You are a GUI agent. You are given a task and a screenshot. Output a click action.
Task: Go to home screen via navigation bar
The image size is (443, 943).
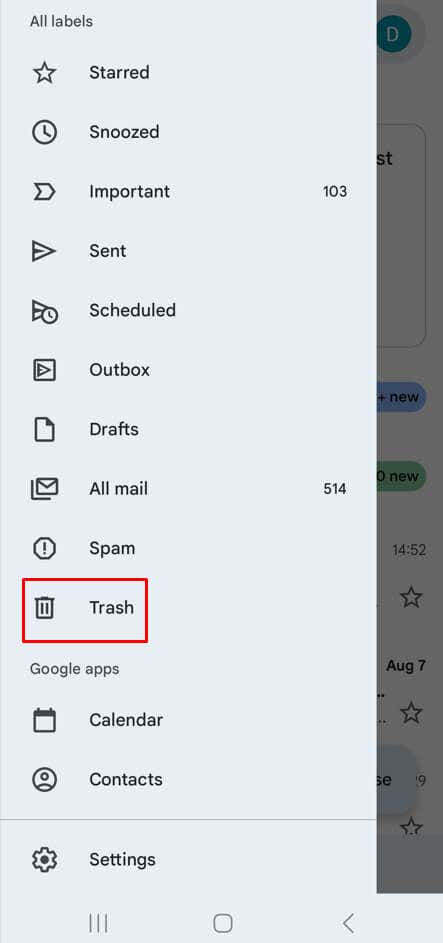(222, 923)
